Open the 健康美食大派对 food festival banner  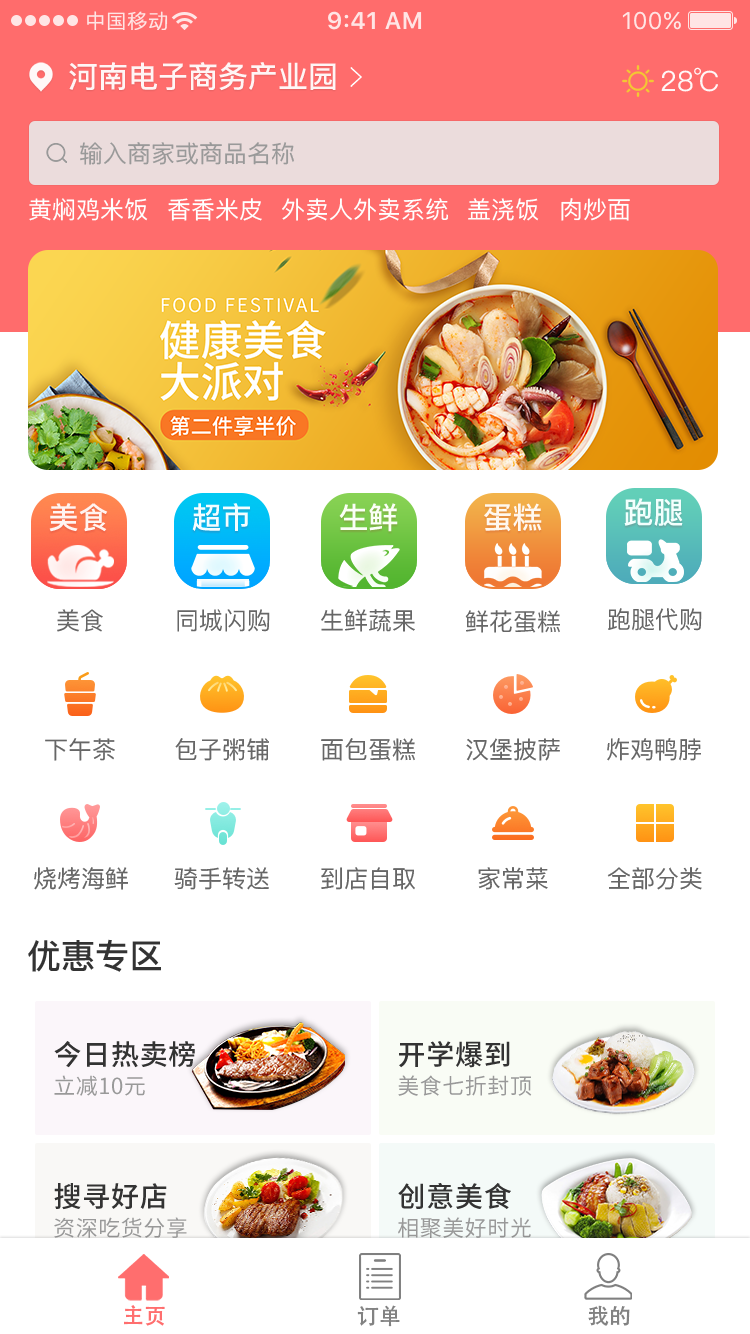pyautogui.click(x=373, y=360)
